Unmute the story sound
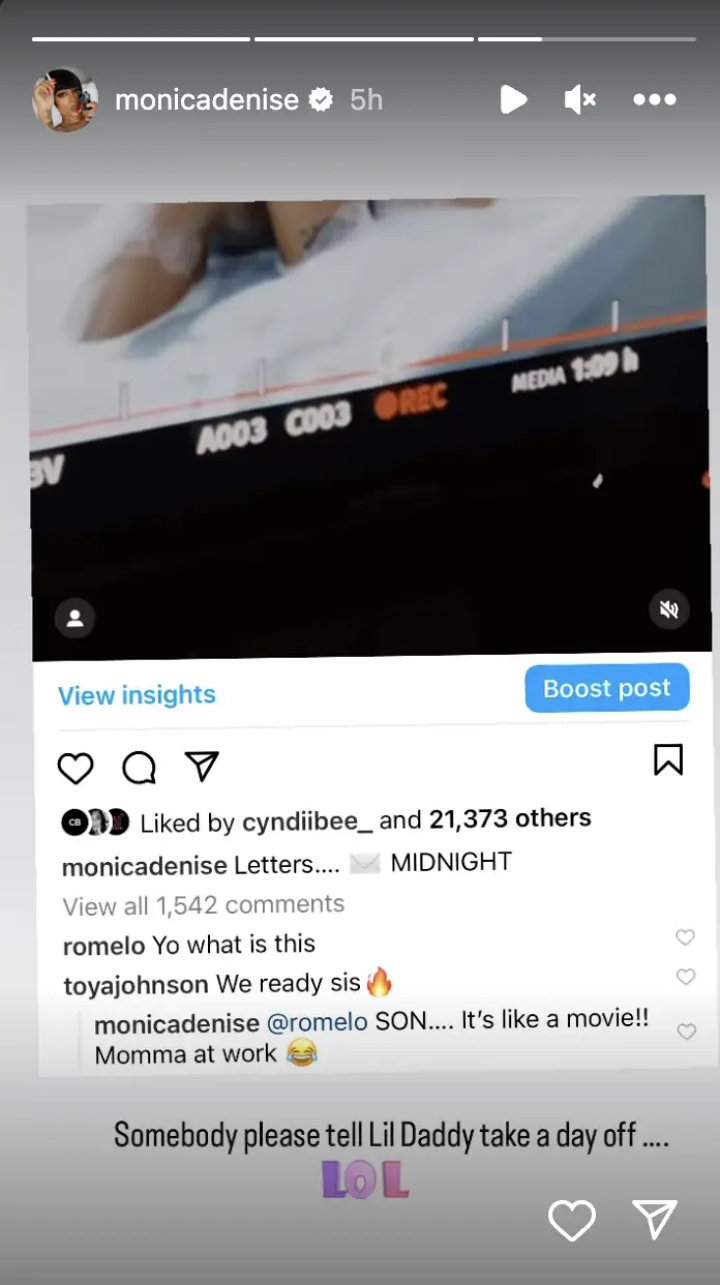720x1285 pixels. [580, 100]
